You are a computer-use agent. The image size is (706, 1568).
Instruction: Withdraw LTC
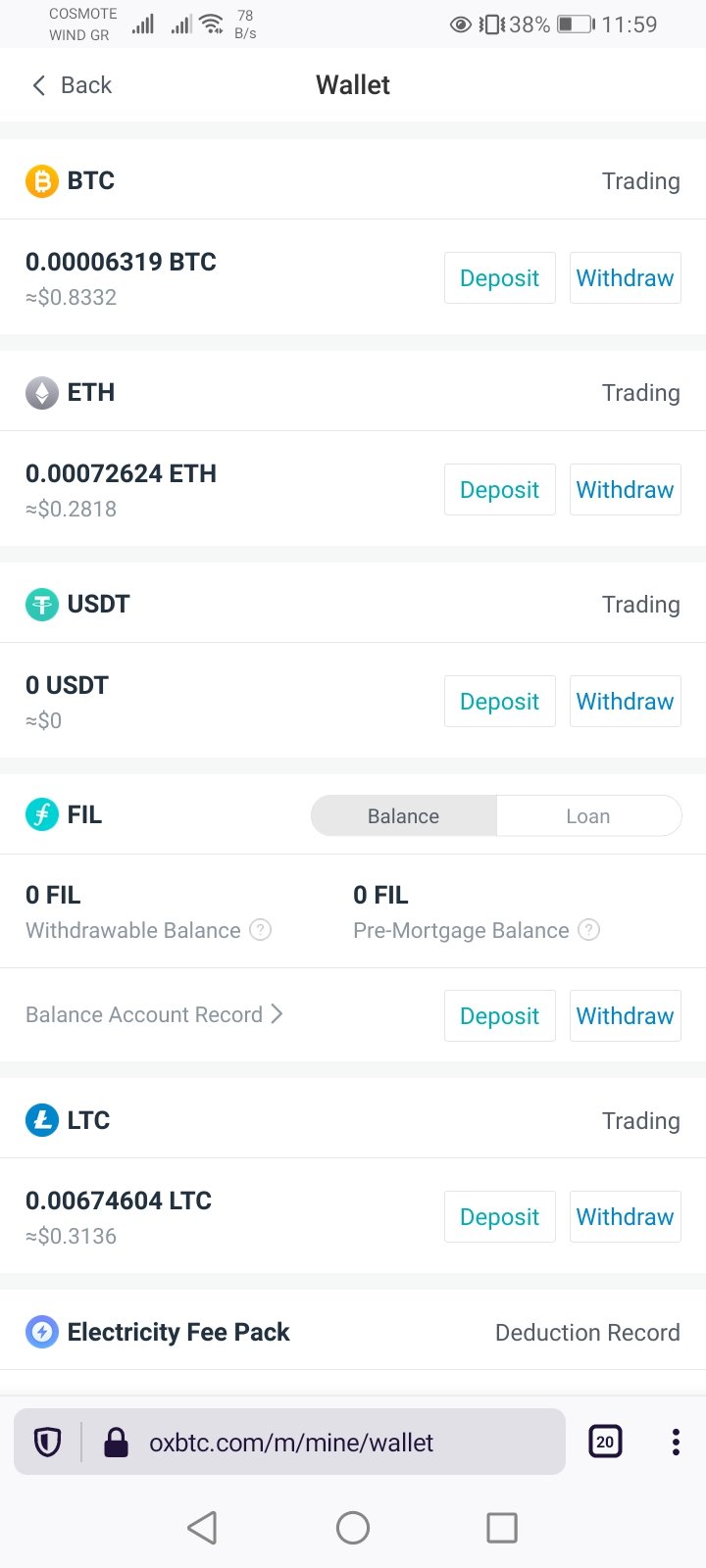[626, 1216]
